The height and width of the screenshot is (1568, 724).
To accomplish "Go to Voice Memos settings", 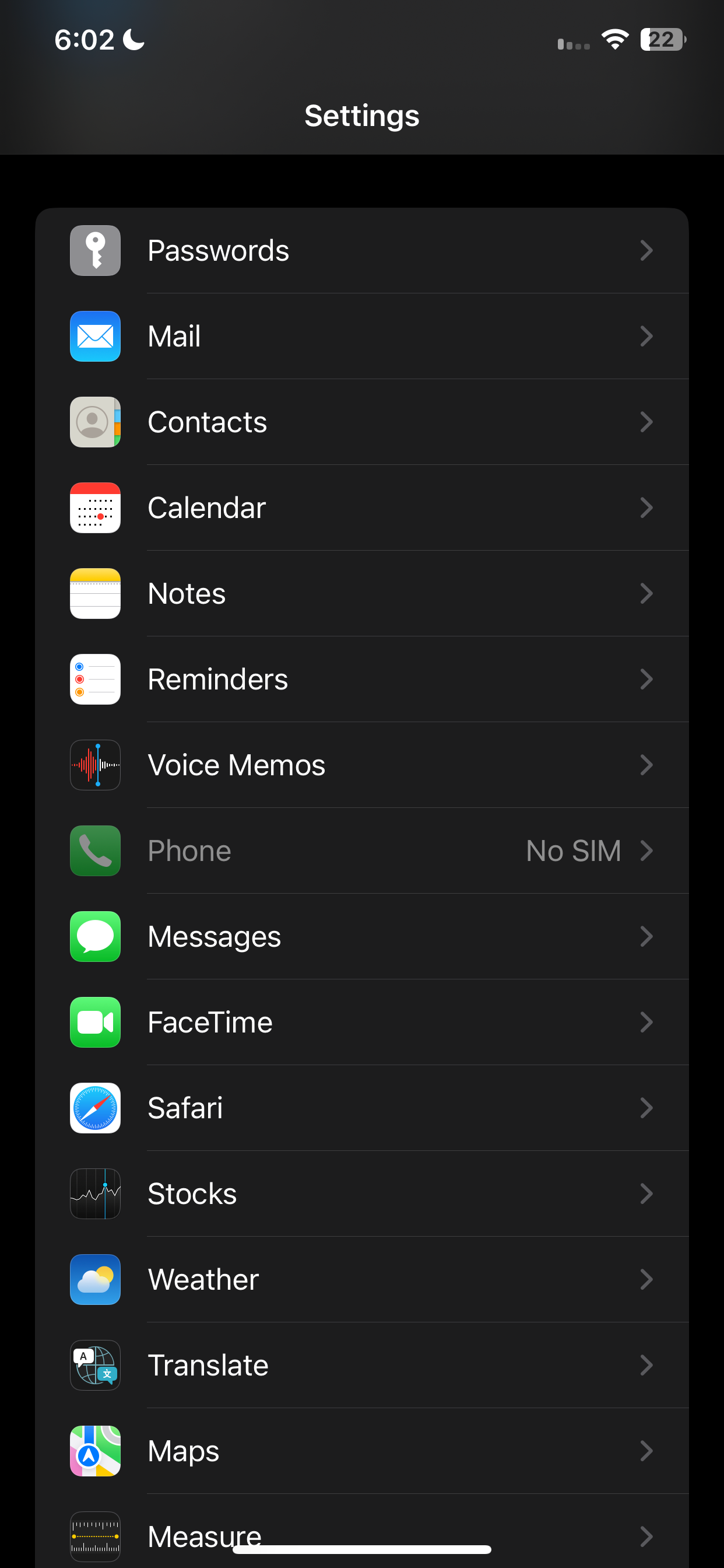I will tap(361, 765).
